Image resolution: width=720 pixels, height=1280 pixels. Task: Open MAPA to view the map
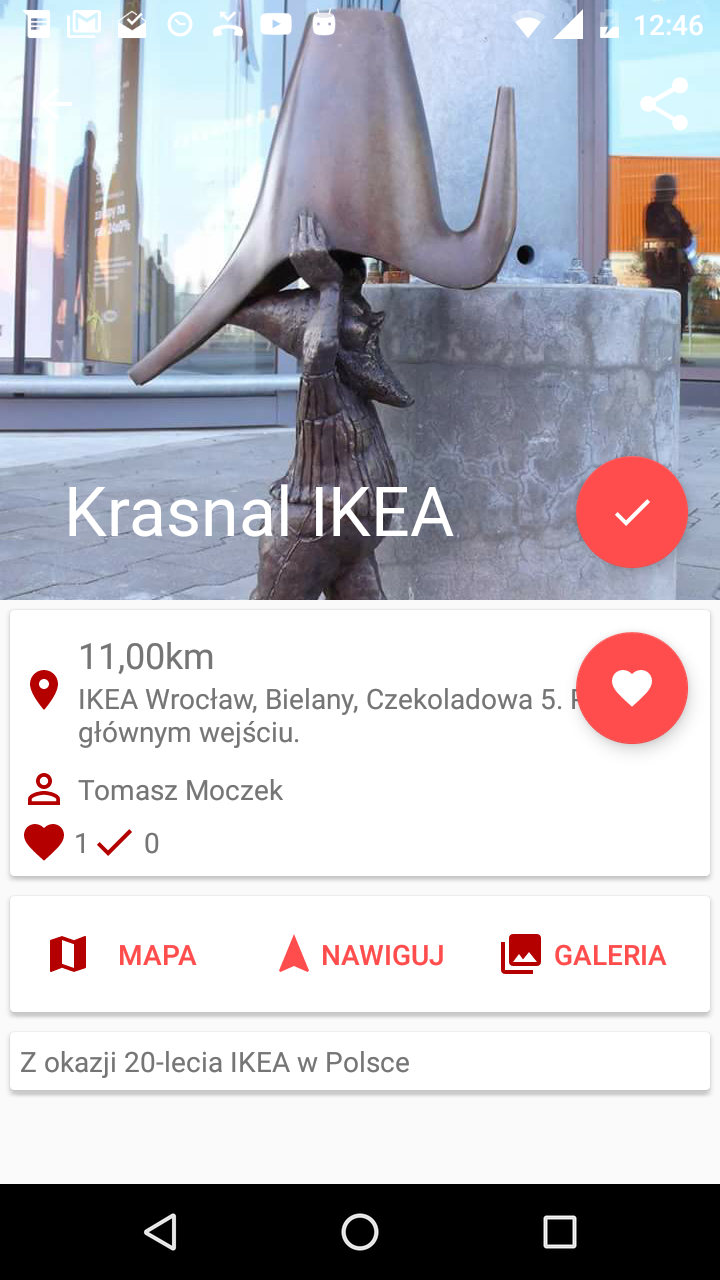point(123,955)
